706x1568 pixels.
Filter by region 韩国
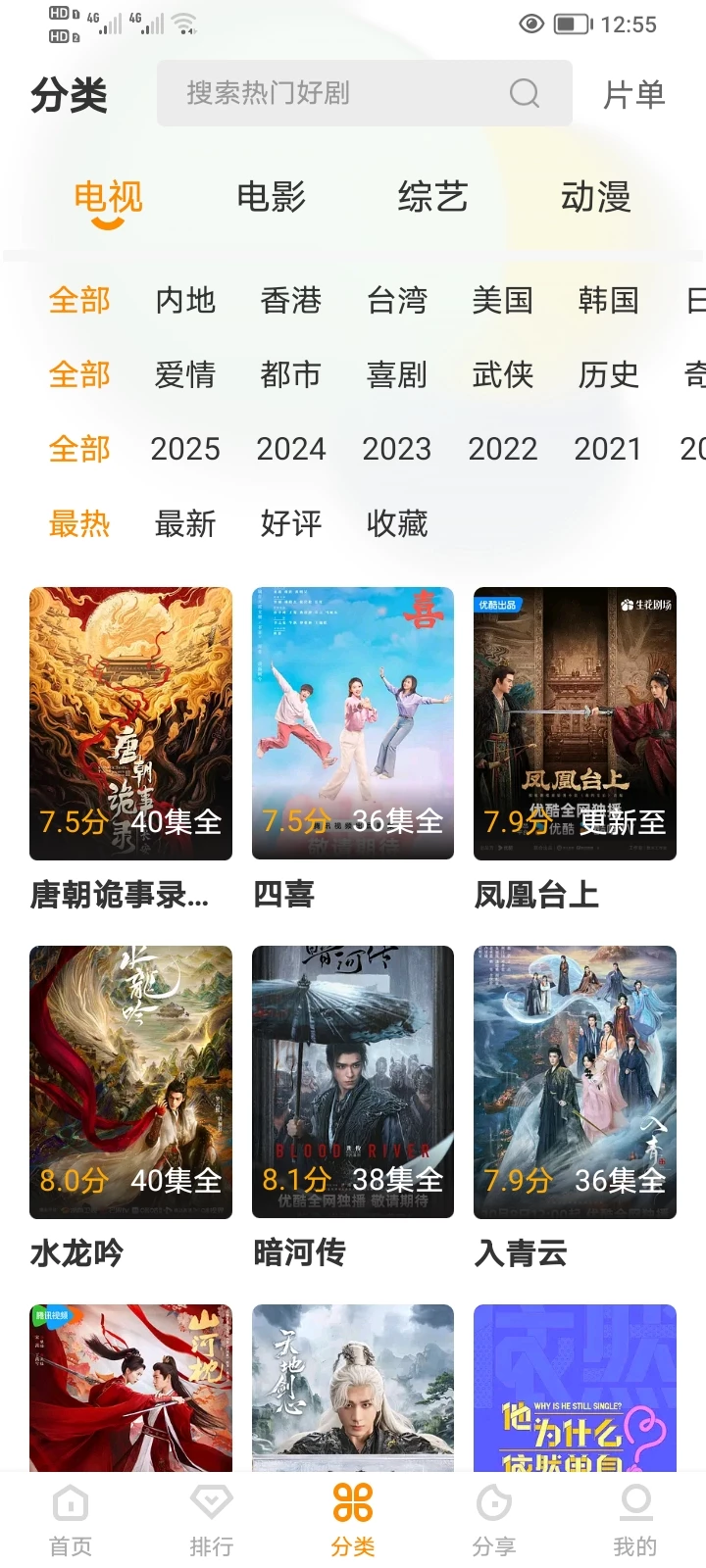pos(608,300)
